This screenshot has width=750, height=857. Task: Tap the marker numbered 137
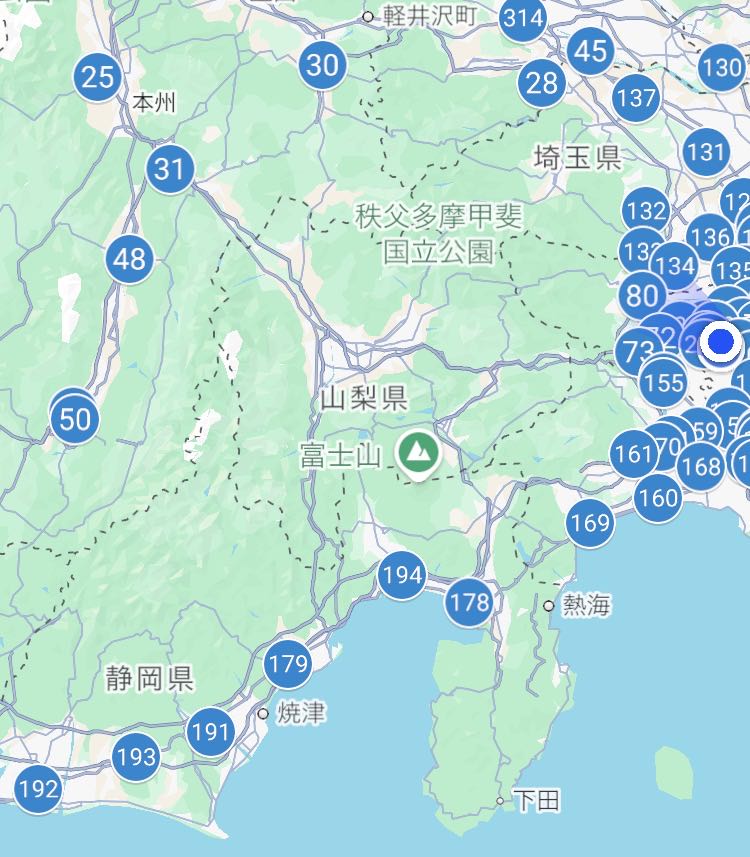pos(636,98)
